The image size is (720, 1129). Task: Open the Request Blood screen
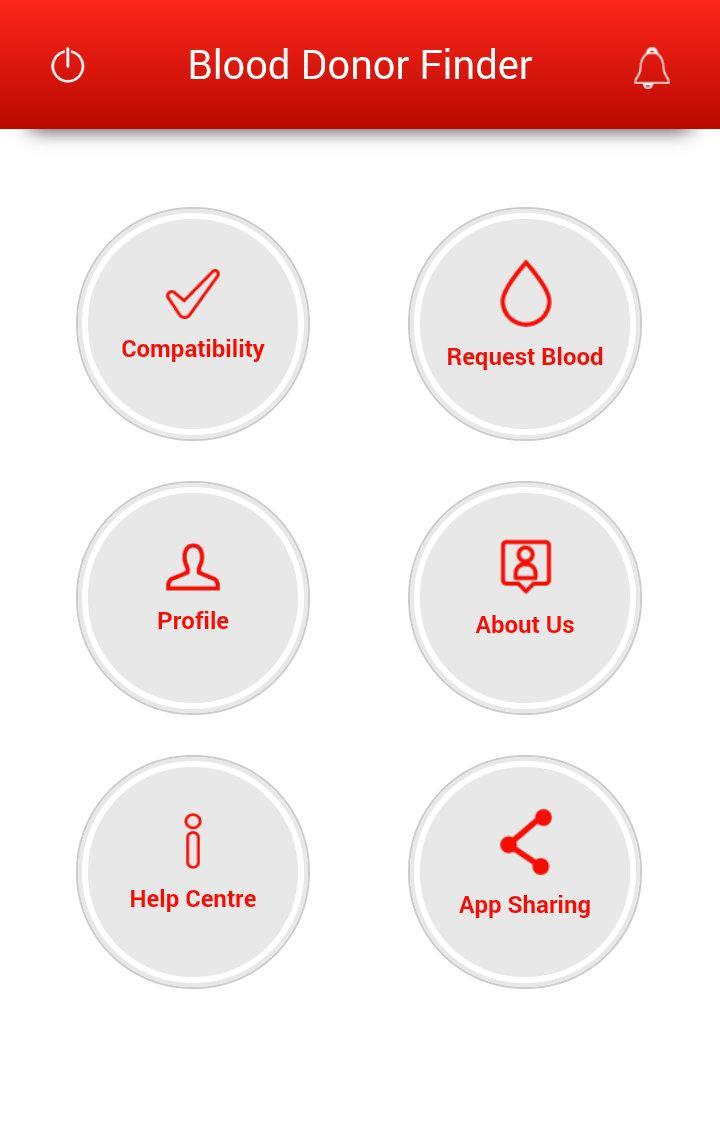(x=525, y=323)
